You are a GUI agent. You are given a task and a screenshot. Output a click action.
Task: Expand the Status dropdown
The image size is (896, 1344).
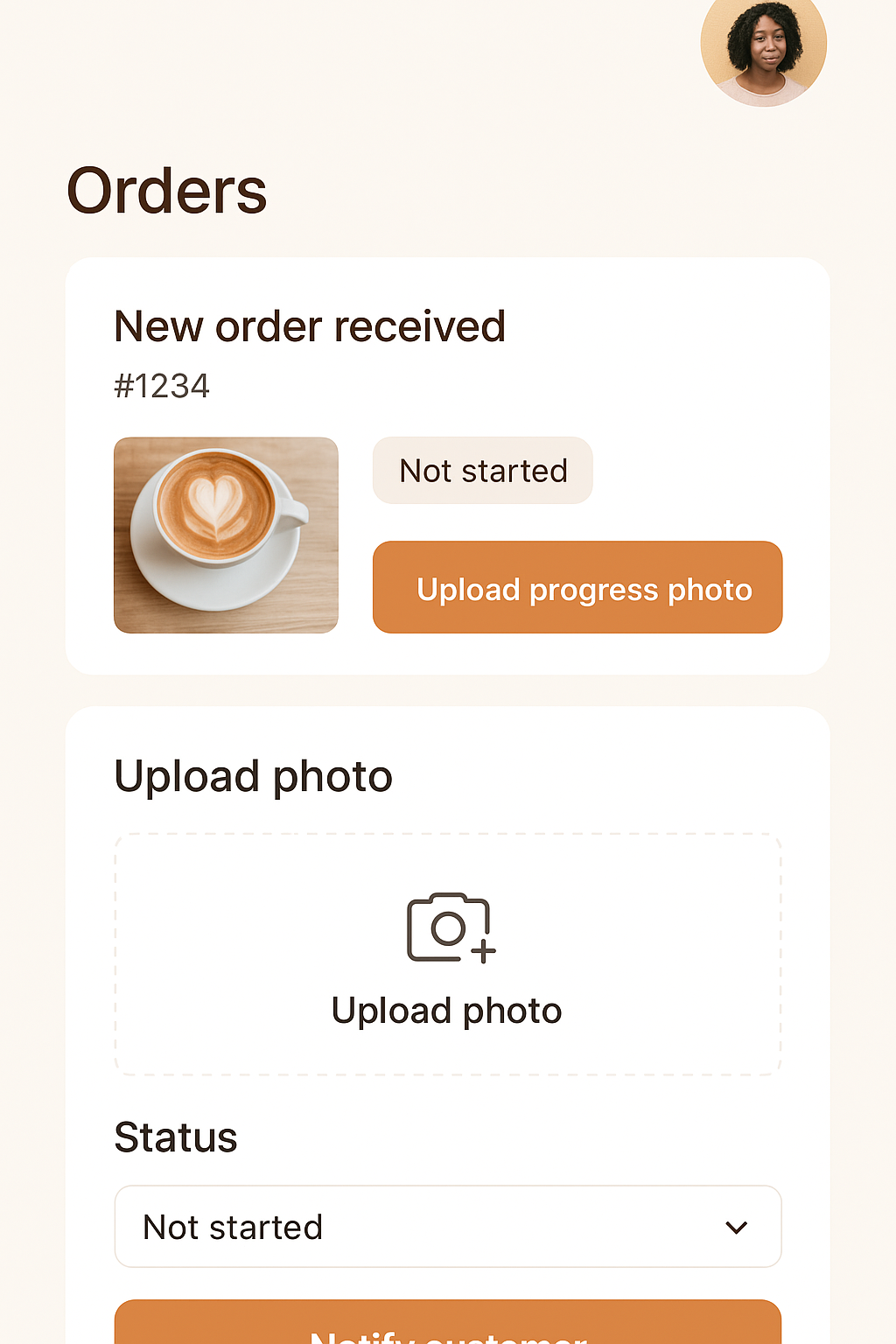pyautogui.click(x=448, y=1226)
